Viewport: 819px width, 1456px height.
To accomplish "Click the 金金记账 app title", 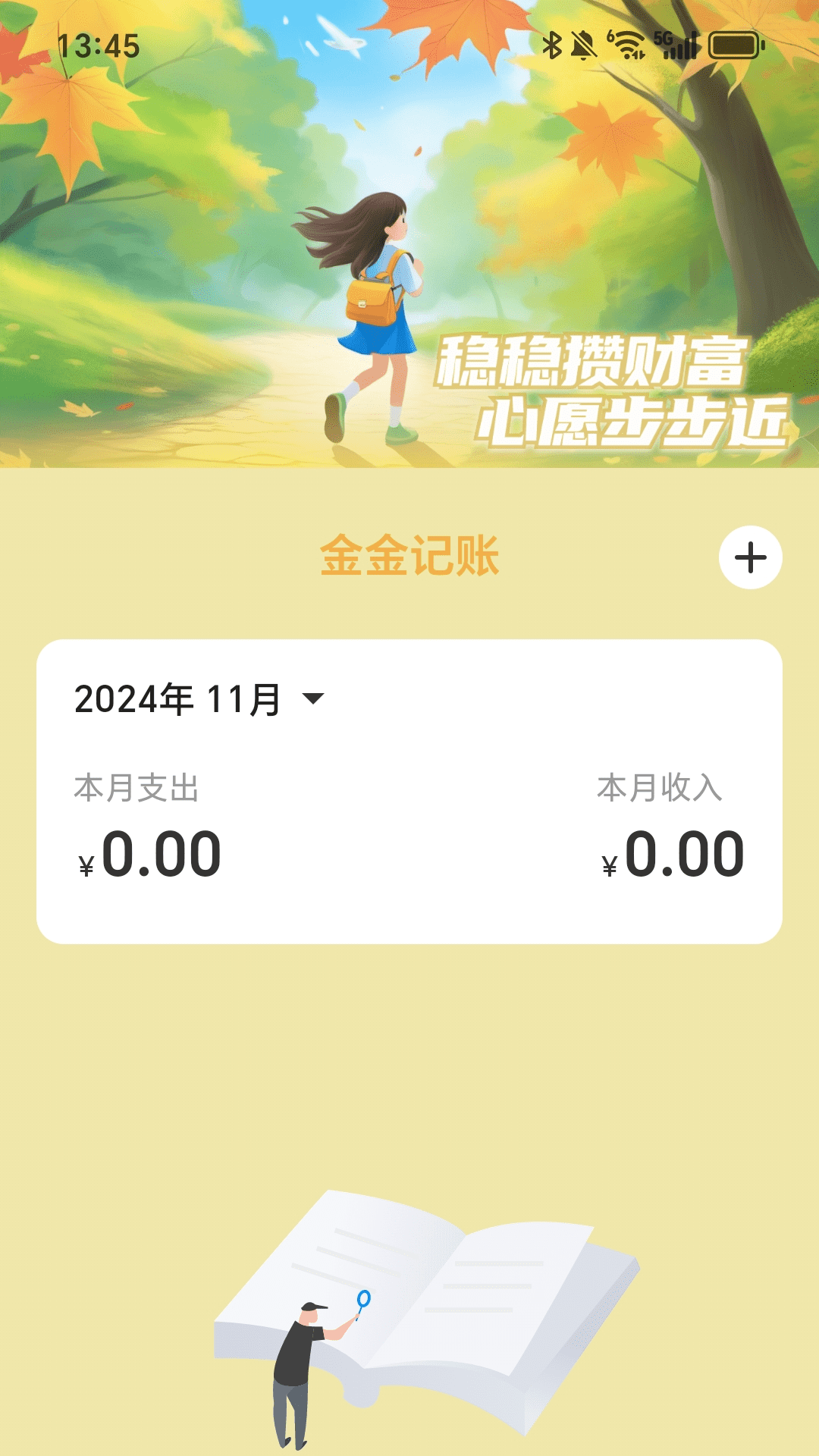I will coord(409,556).
